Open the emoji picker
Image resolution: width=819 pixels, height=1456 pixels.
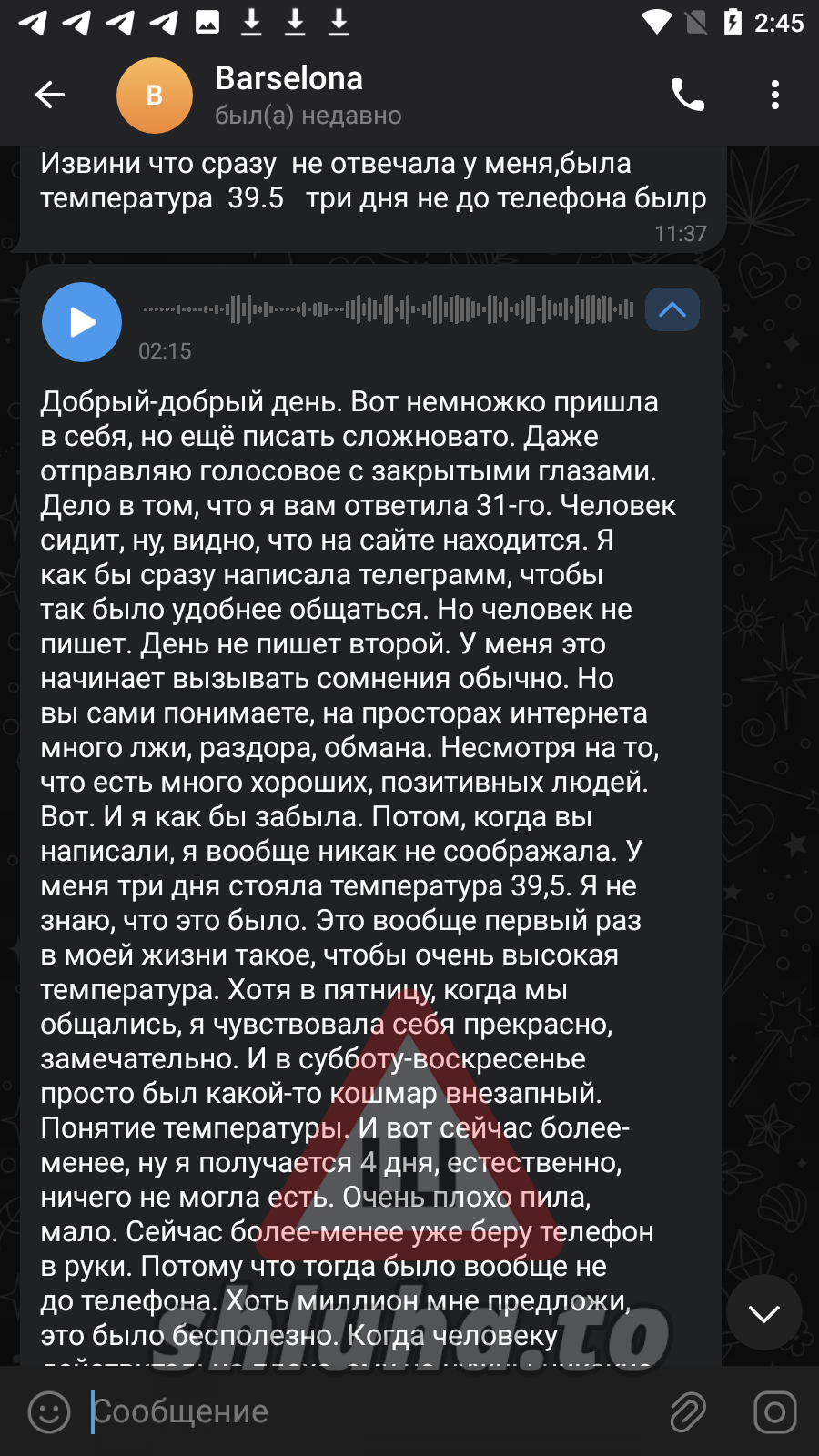pos(49,1412)
